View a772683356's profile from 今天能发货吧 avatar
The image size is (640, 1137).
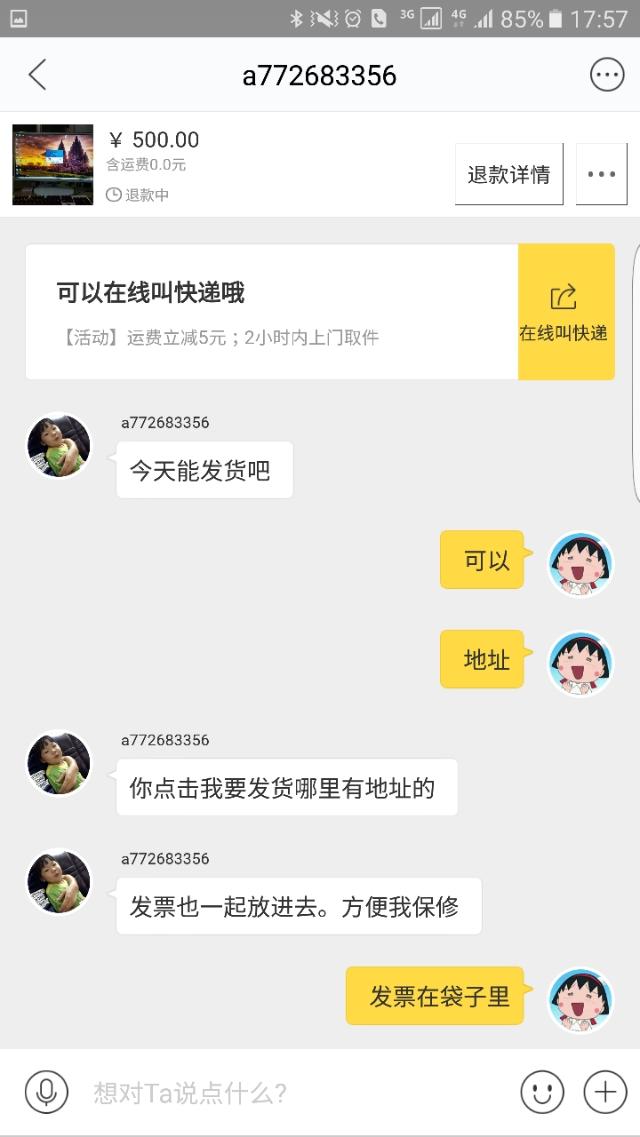(59, 446)
